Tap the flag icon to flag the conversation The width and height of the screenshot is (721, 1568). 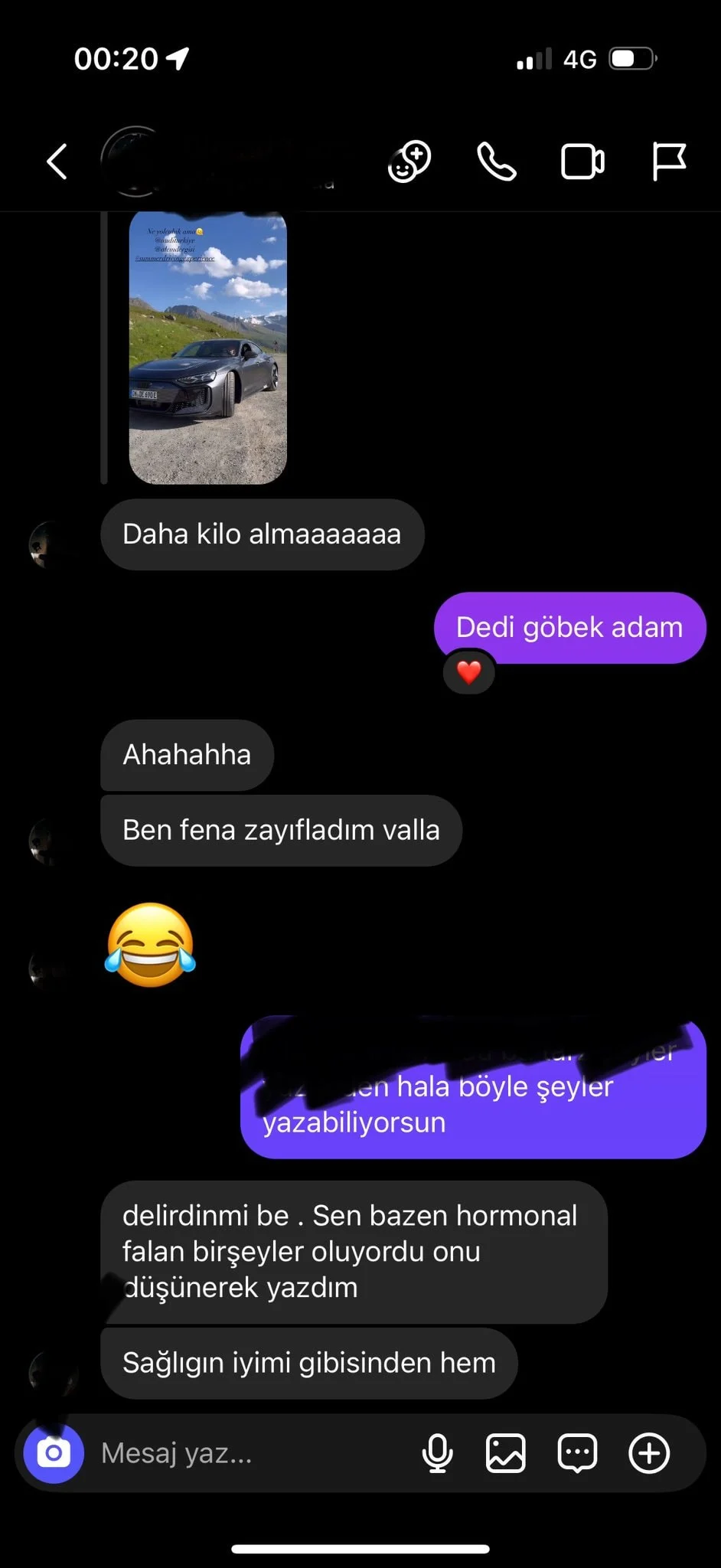[670, 161]
